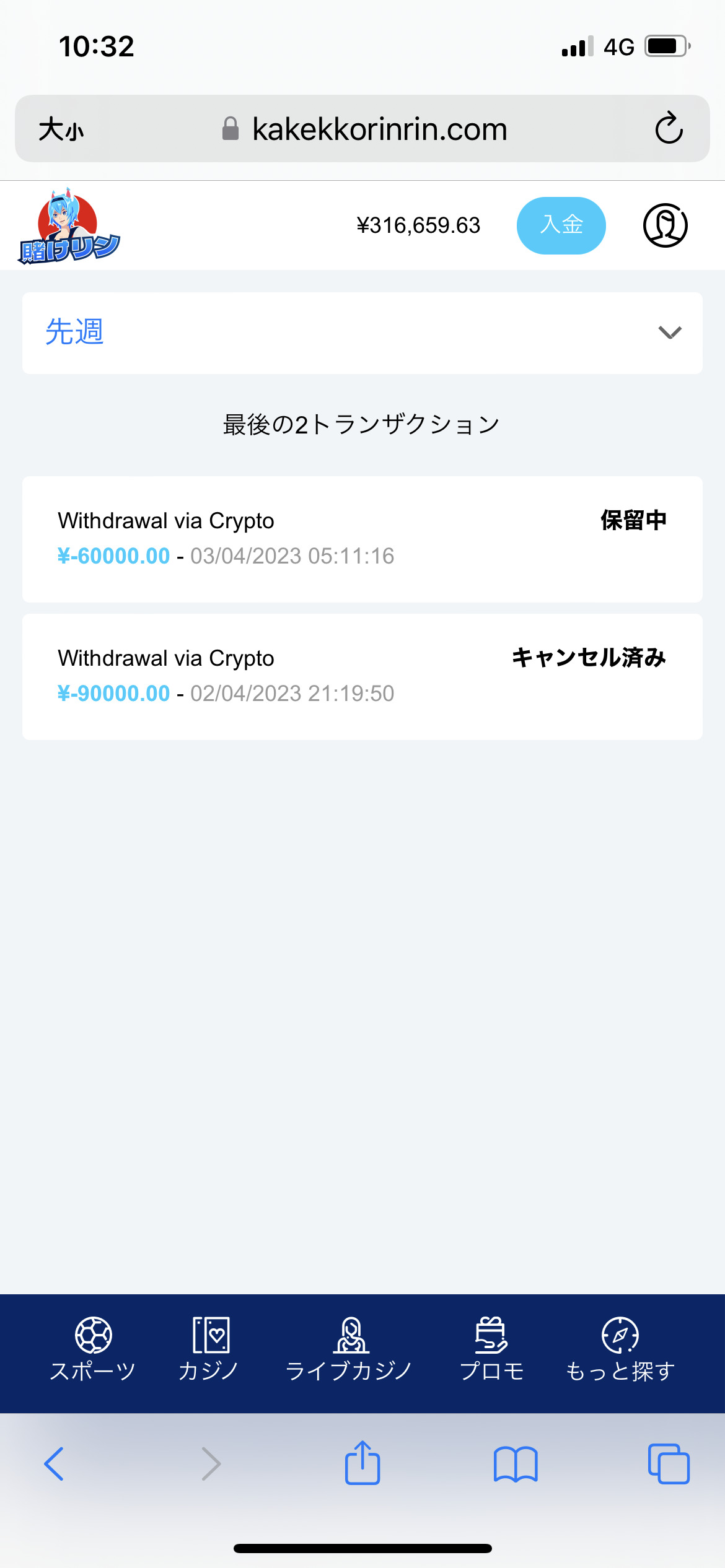Go back to the previous page
This screenshot has height=1568, width=725.
pyautogui.click(x=55, y=1464)
